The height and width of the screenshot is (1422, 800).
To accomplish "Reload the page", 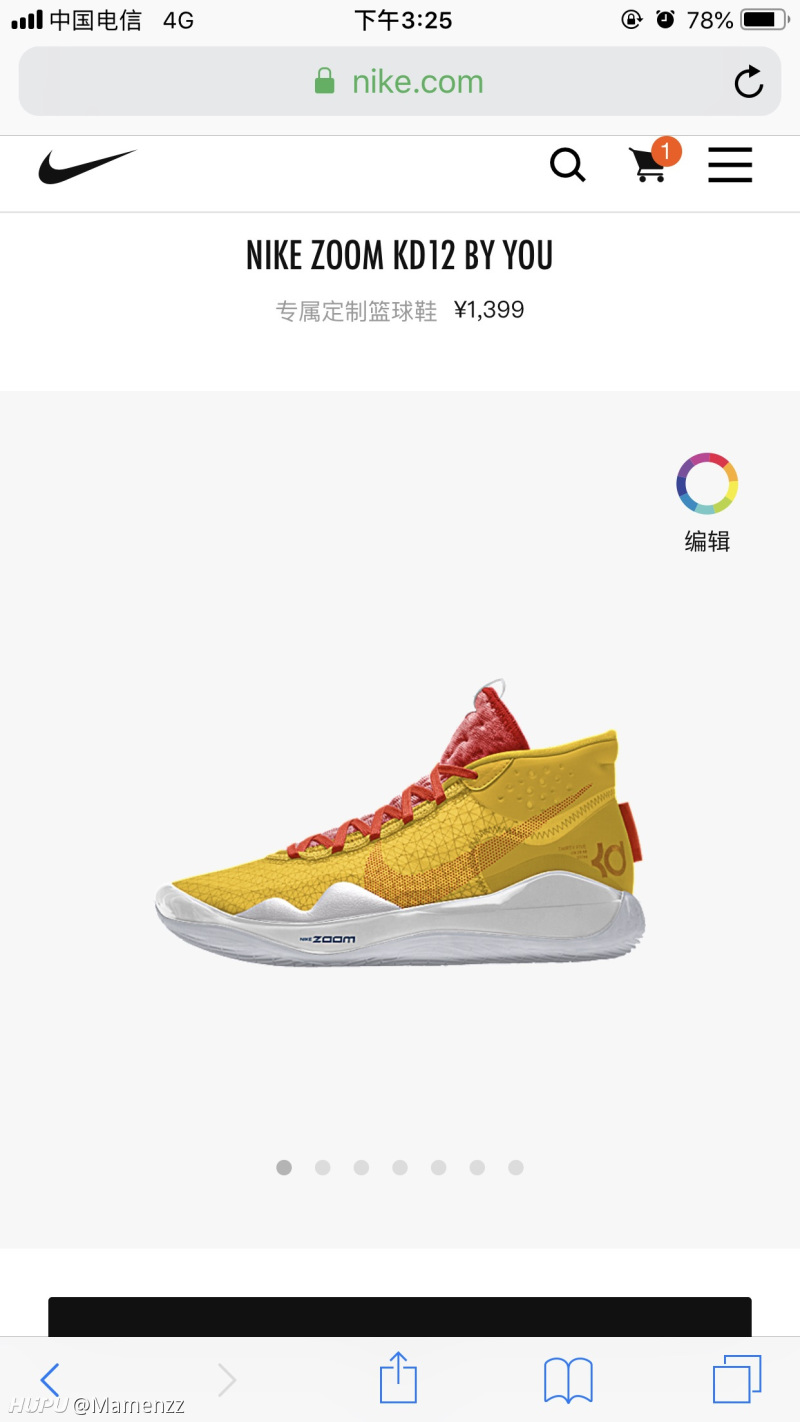I will 748,82.
